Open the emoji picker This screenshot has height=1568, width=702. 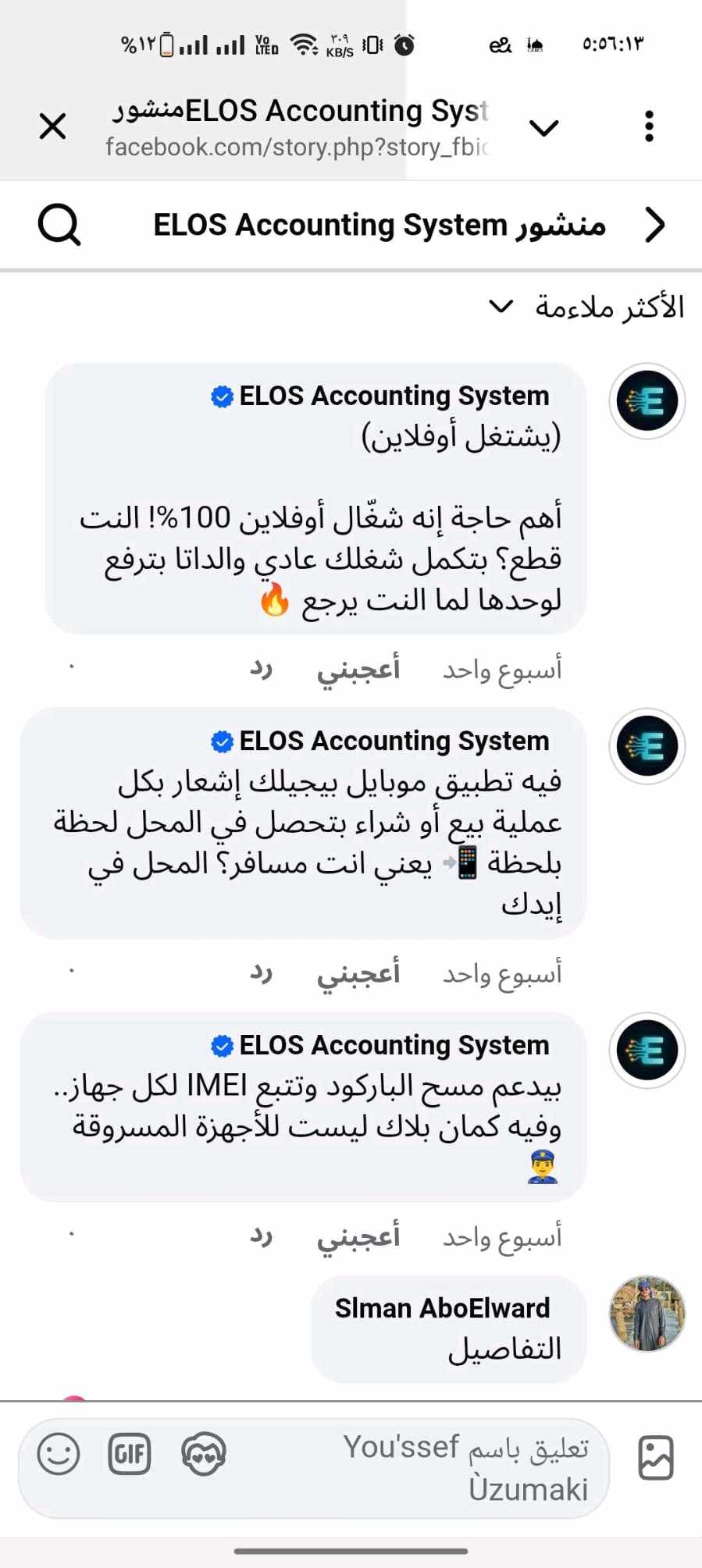coord(59,1455)
